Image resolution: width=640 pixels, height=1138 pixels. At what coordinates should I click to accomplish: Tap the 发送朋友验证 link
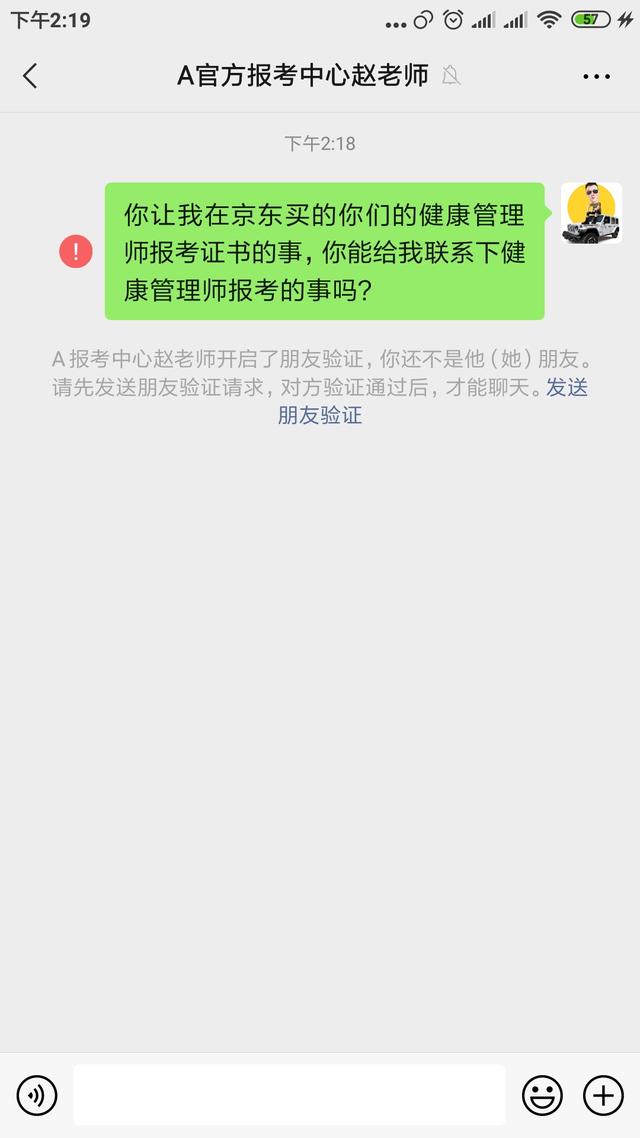point(567,388)
